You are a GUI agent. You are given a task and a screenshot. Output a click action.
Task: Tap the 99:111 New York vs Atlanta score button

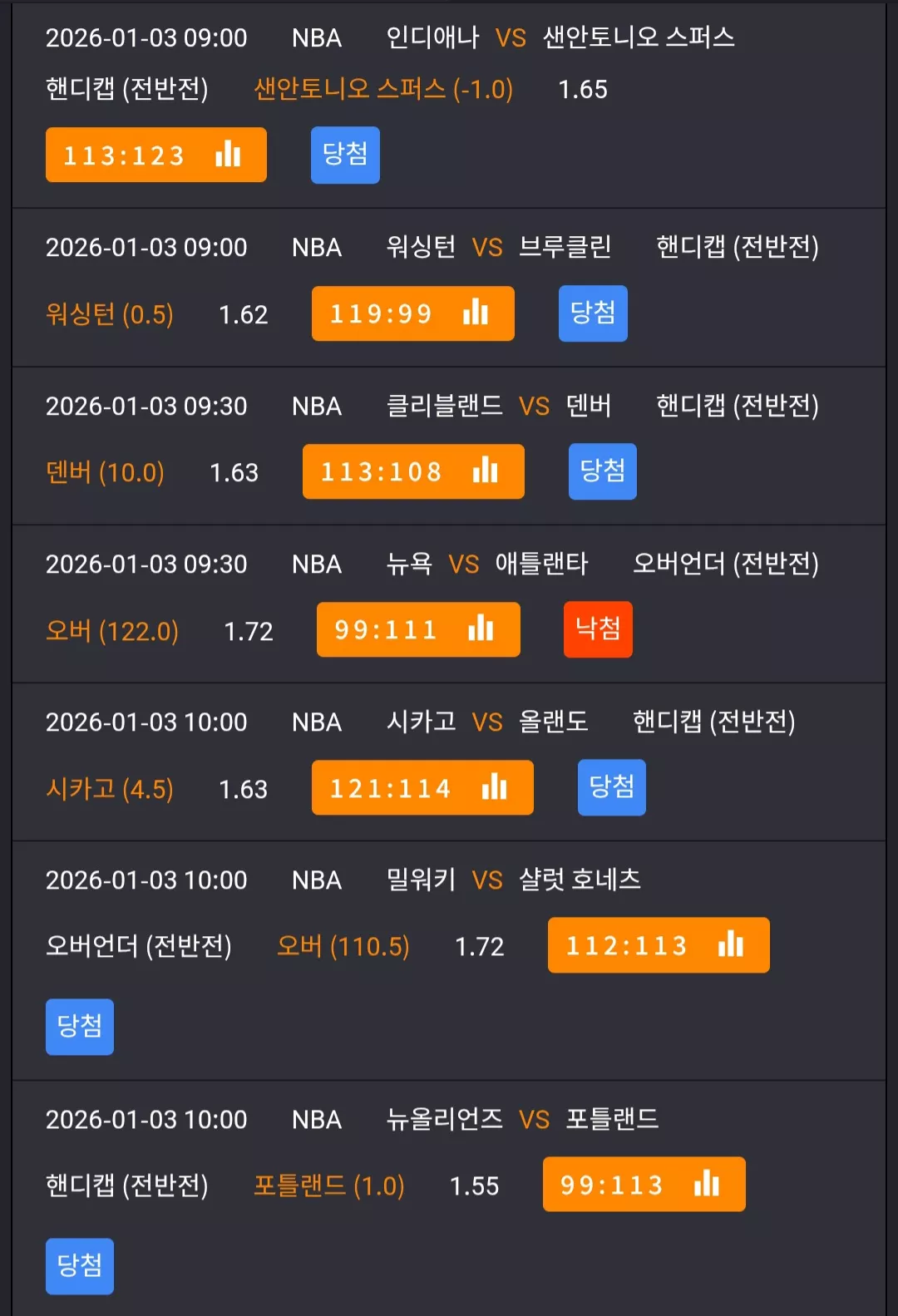tap(418, 629)
